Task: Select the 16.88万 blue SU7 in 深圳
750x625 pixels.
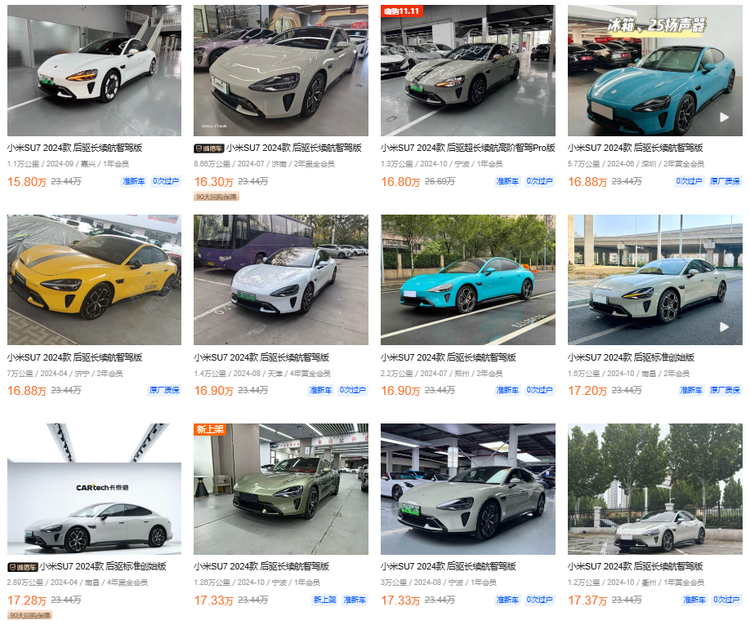Action: (654, 70)
